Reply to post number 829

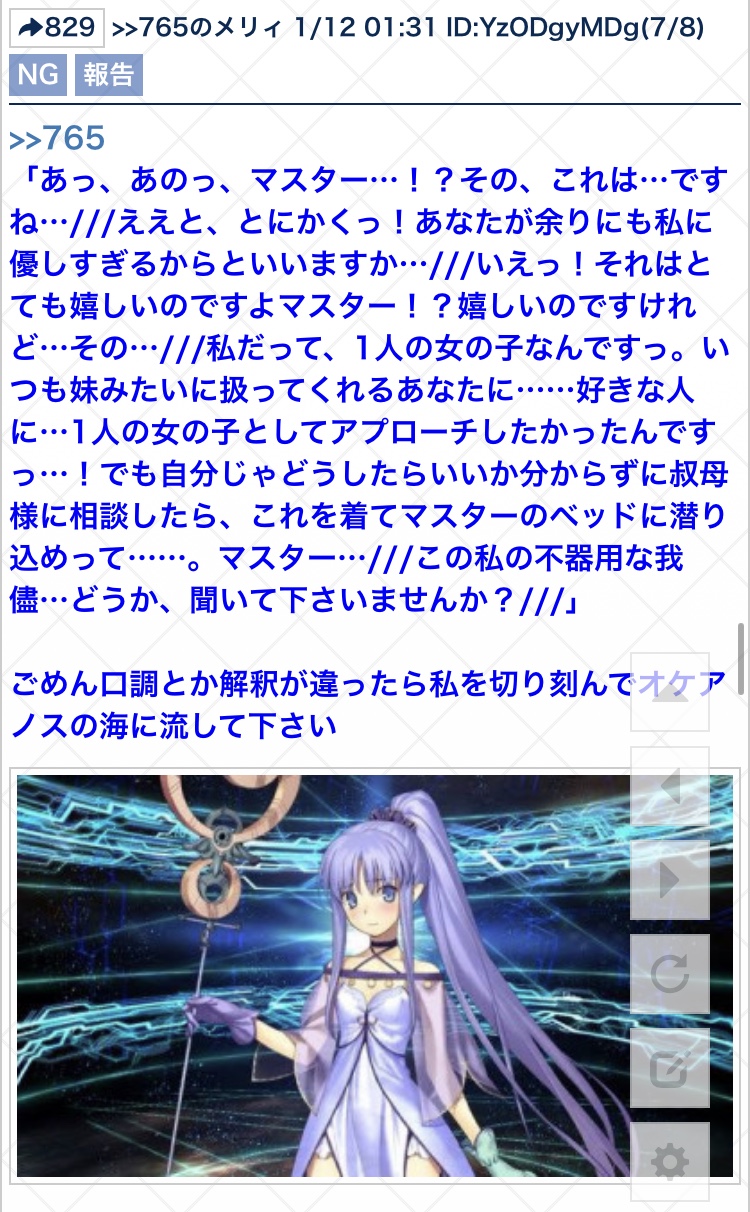pos(56,28)
